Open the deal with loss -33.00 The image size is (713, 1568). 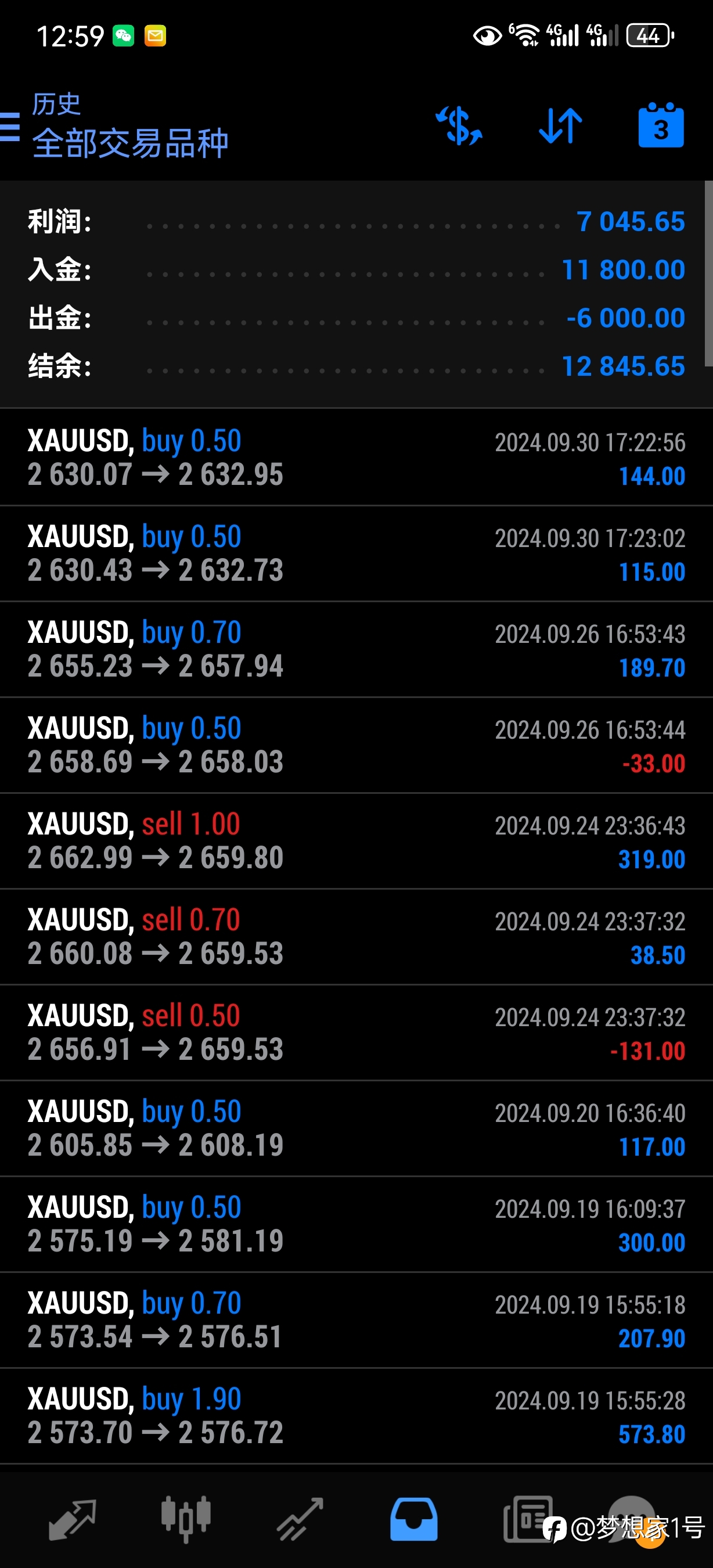point(356,745)
